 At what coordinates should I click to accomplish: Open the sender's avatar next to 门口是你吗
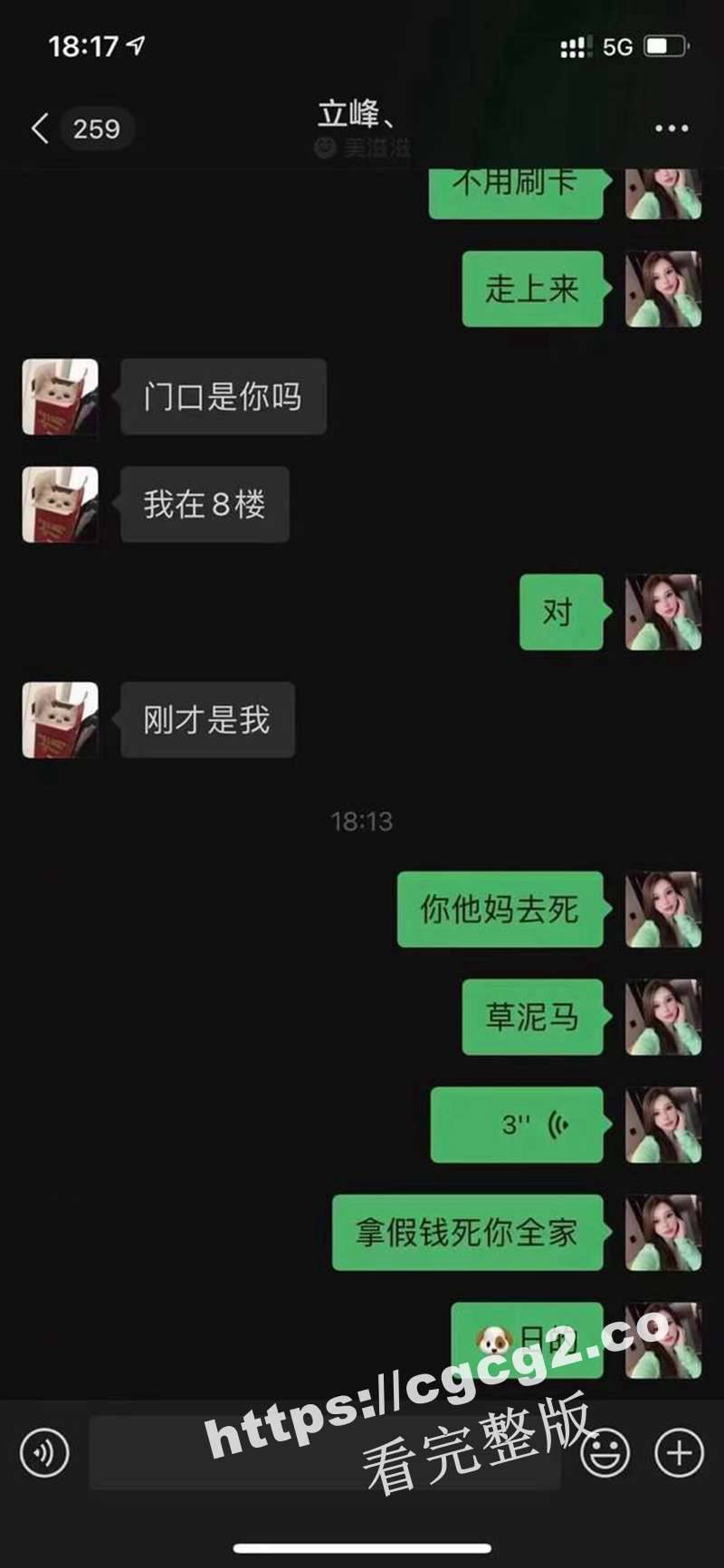[x=60, y=397]
